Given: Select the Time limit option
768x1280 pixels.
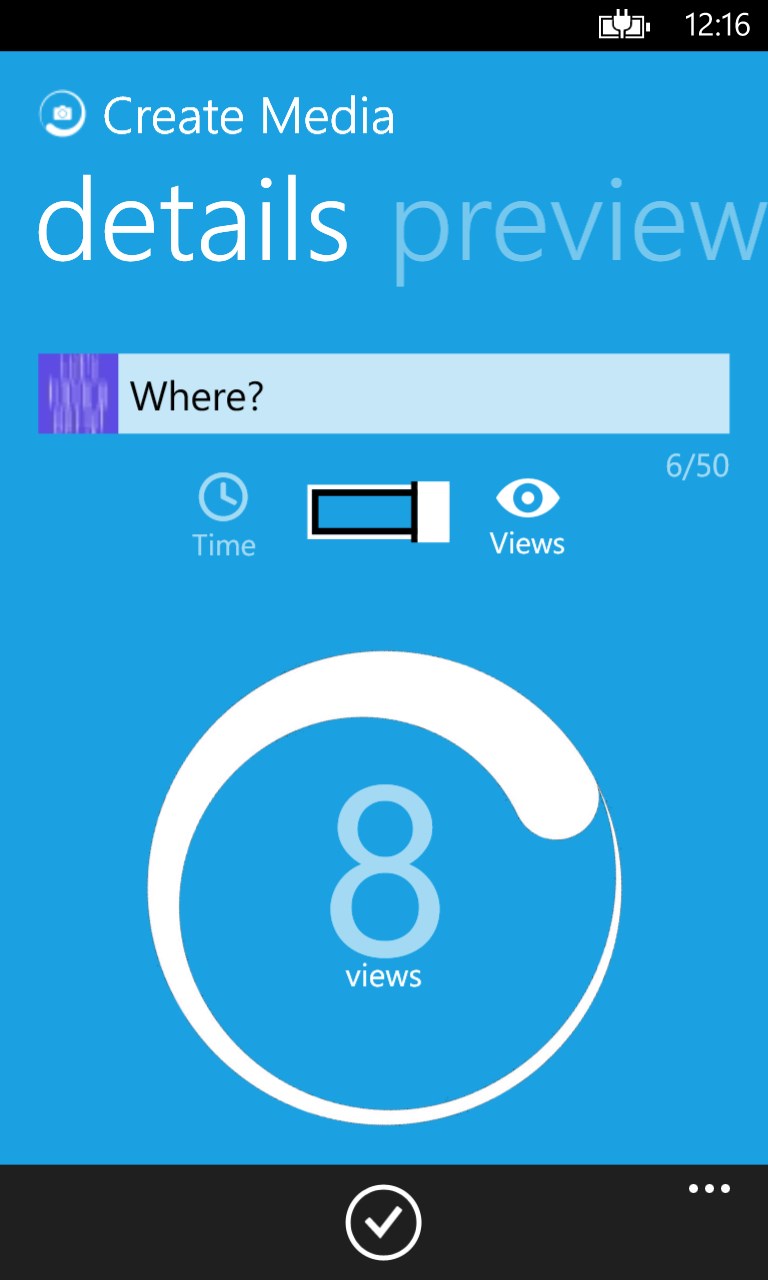Looking at the screenshot, I should (223, 516).
